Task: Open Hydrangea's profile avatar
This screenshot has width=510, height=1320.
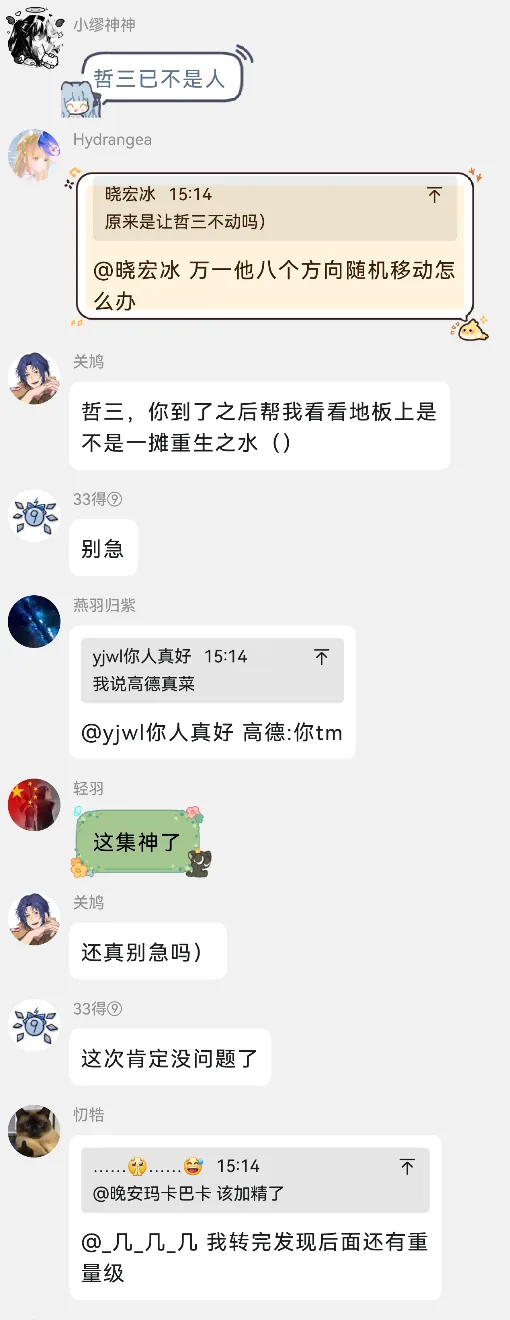Action: tap(34, 154)
